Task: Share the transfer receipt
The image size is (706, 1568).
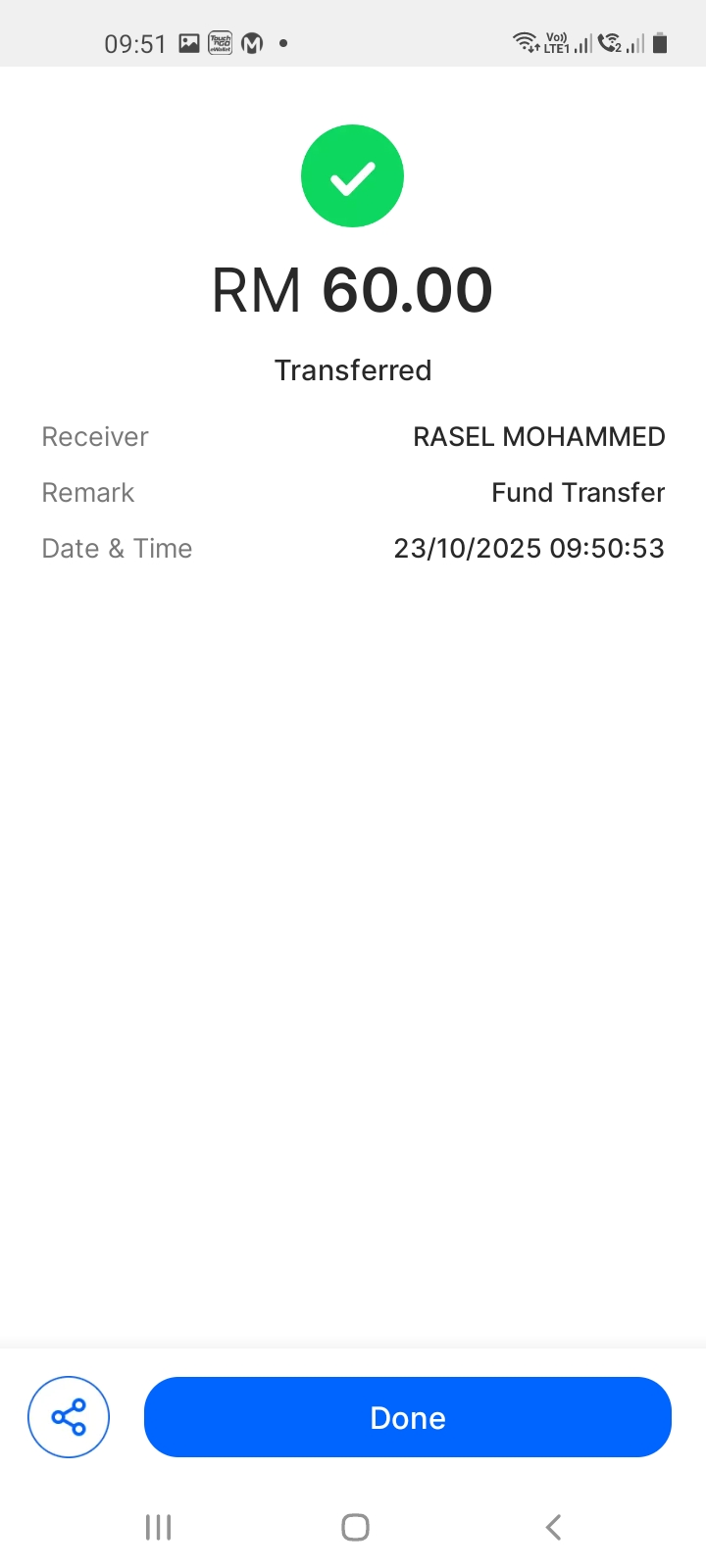Action: click(x=69, y=1417)
